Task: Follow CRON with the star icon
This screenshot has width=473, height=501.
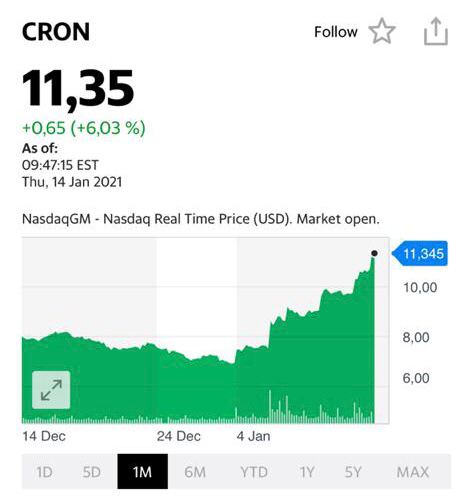Action: pos(382,31)
